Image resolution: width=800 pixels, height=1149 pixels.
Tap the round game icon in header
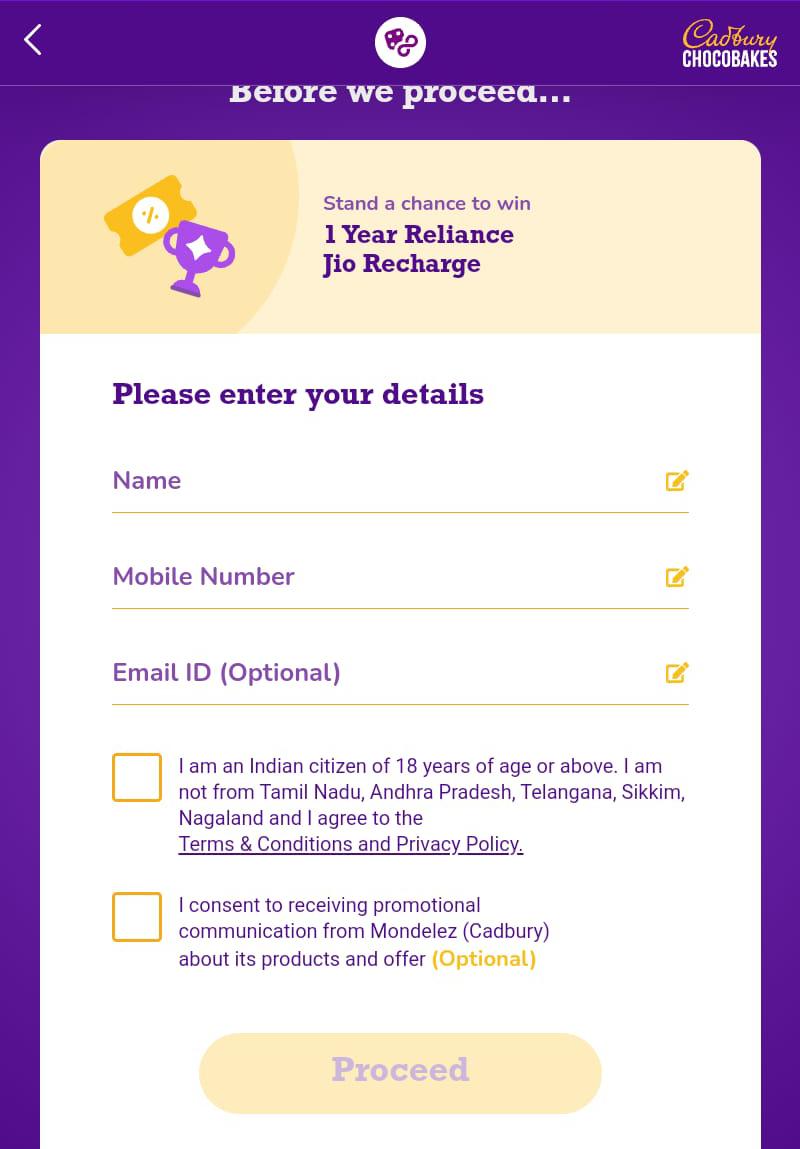coord(400,42)
